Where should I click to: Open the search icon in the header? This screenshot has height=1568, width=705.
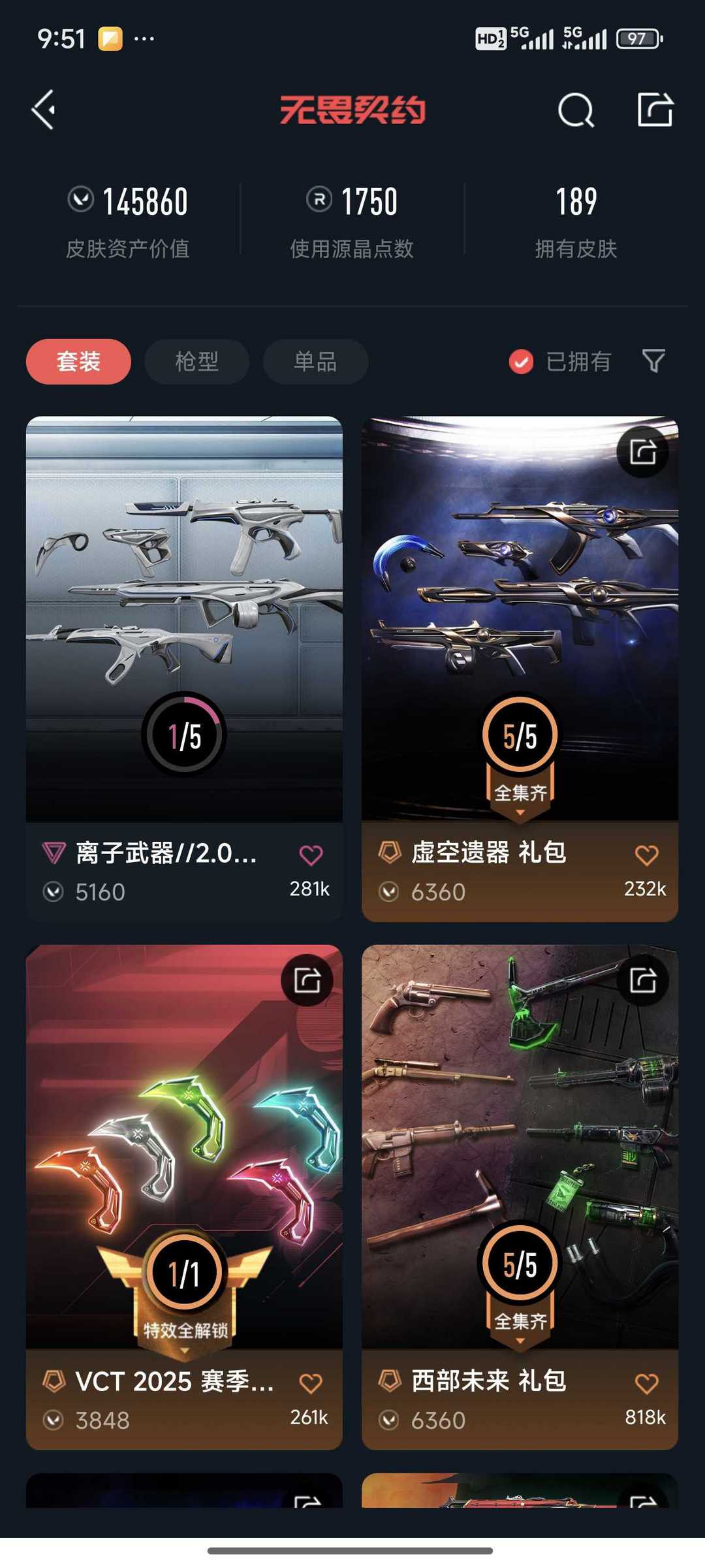[x=576, y=110]
